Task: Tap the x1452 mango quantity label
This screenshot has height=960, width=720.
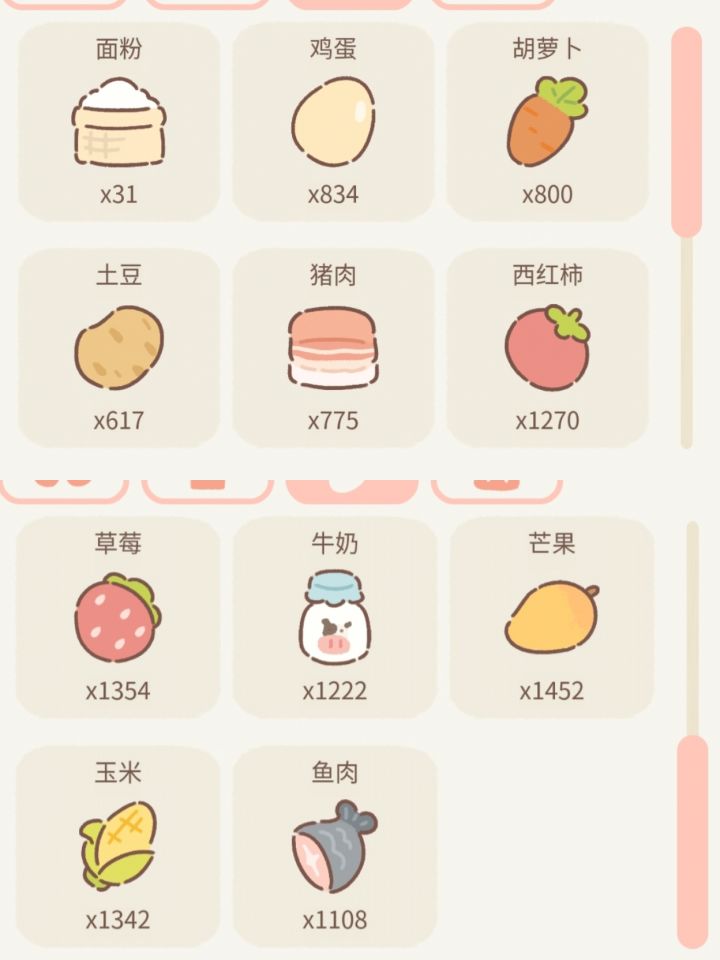Action: (551, 690)
